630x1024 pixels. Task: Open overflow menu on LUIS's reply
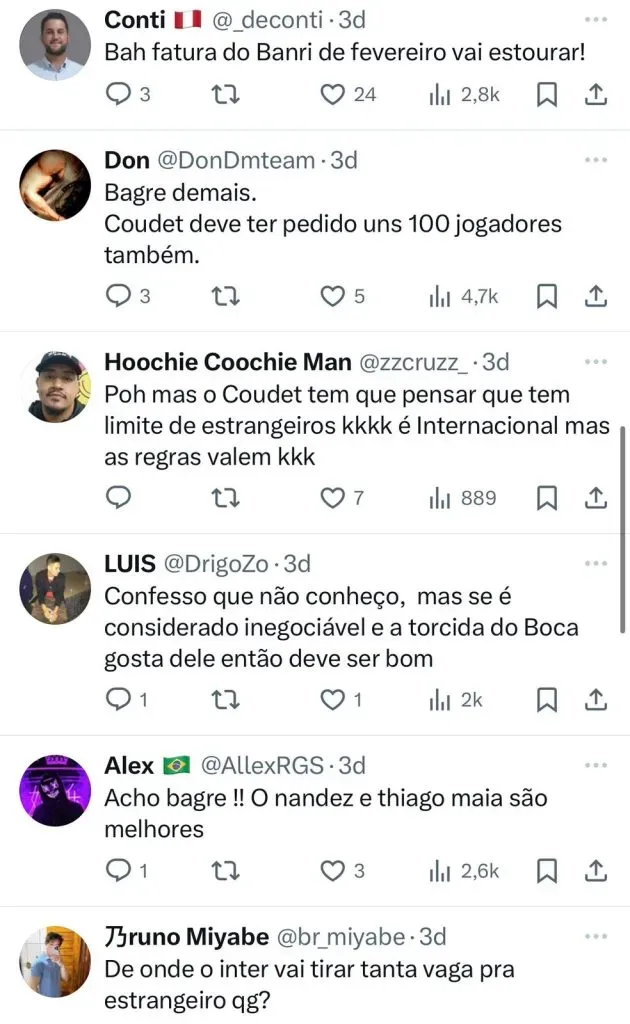tap(597, 564)
